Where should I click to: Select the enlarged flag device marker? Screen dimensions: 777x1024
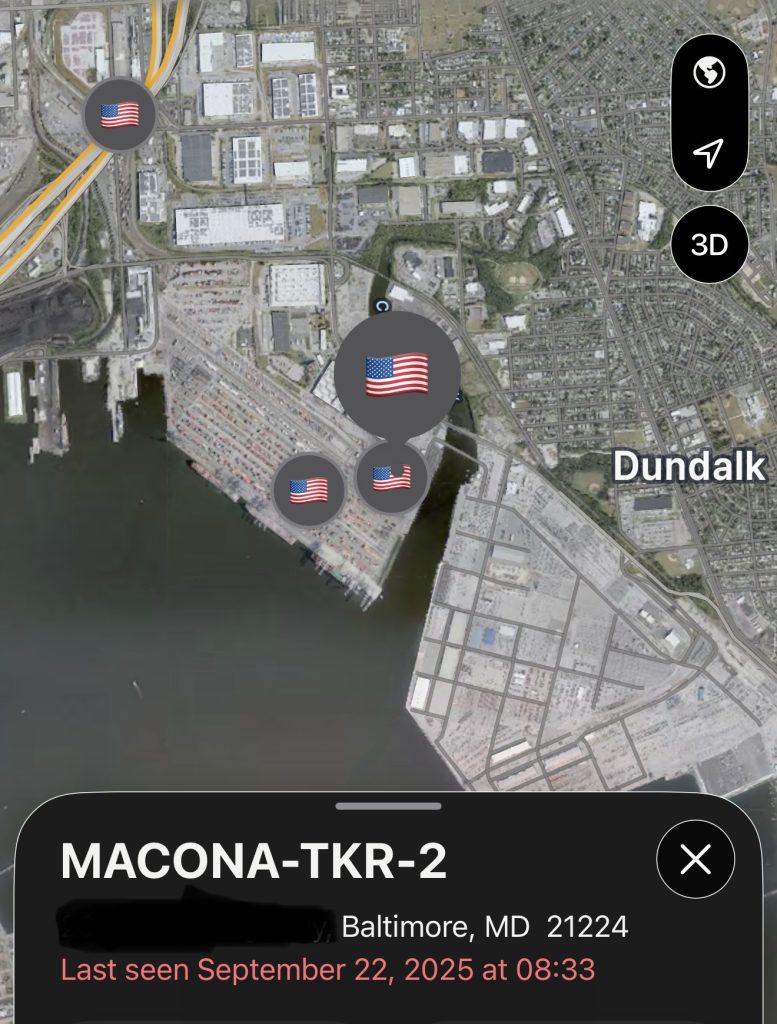397,374
